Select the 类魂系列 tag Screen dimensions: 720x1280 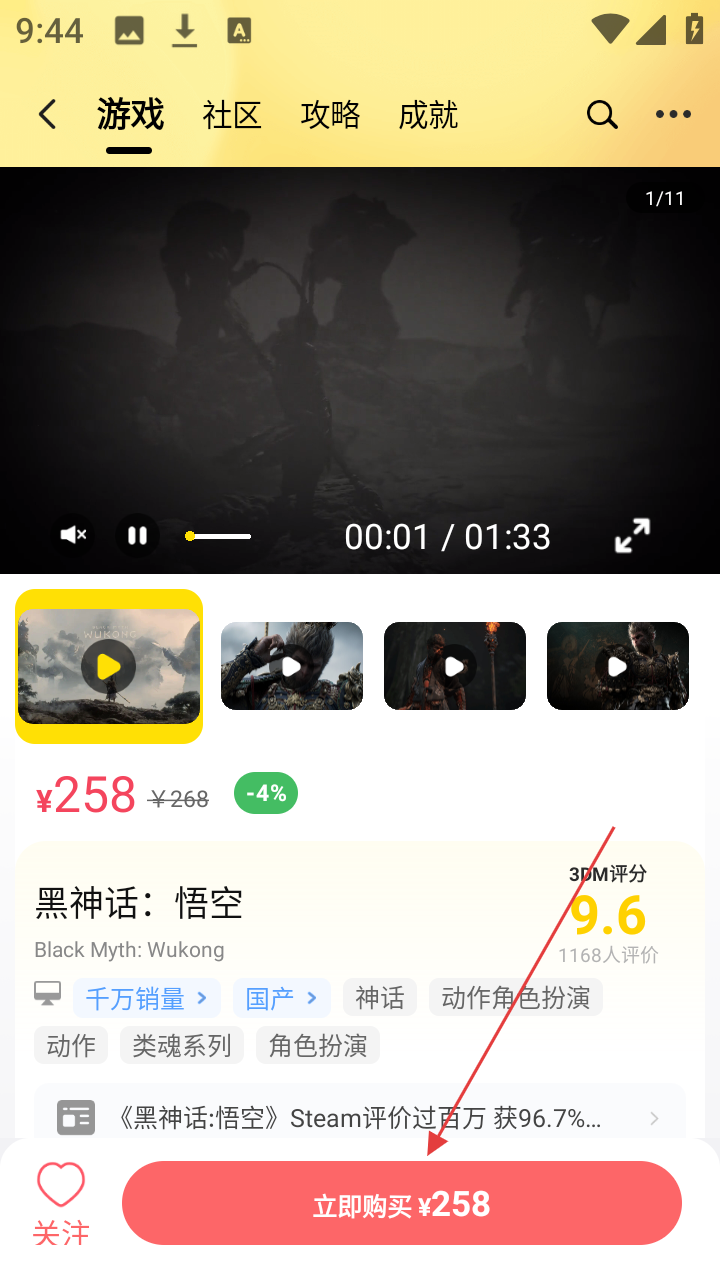(x=182, y=1046)
